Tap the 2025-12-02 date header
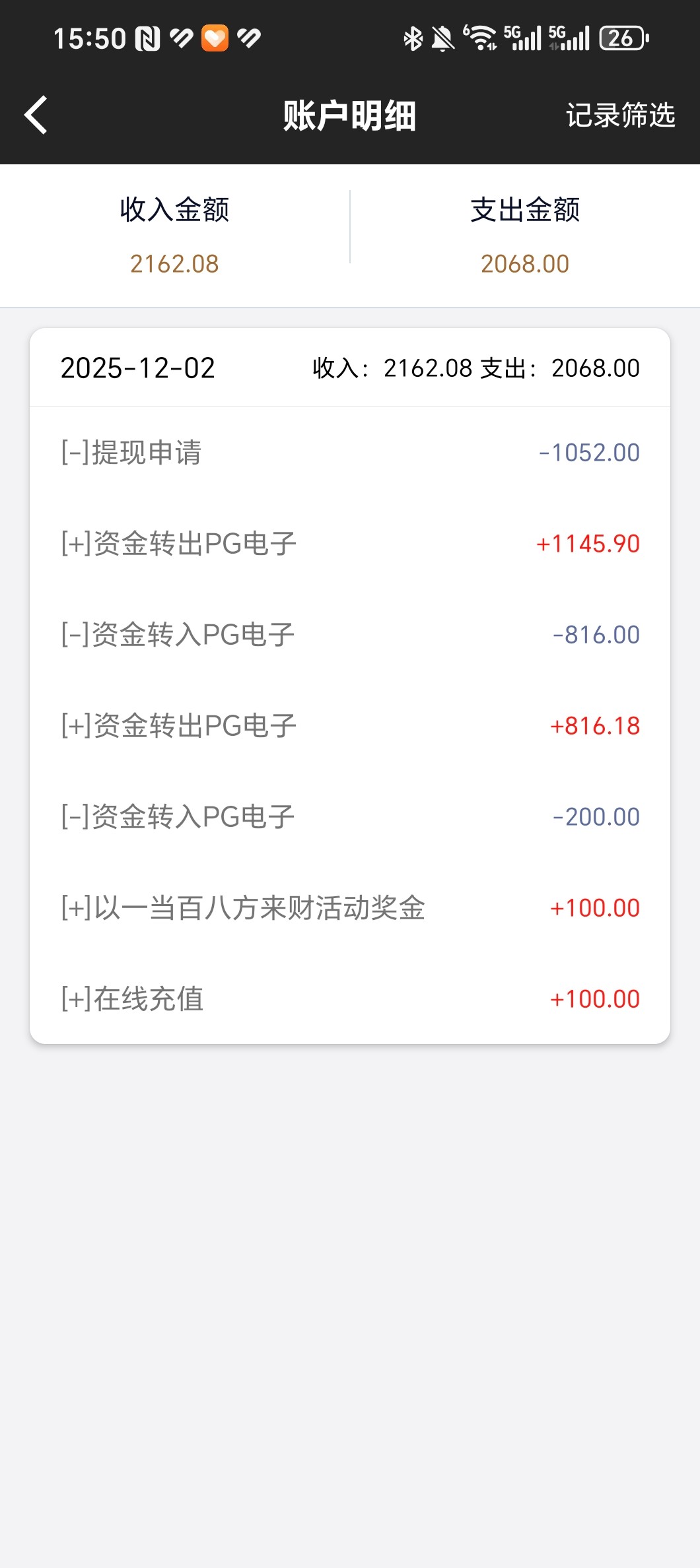 coord(137,368)
